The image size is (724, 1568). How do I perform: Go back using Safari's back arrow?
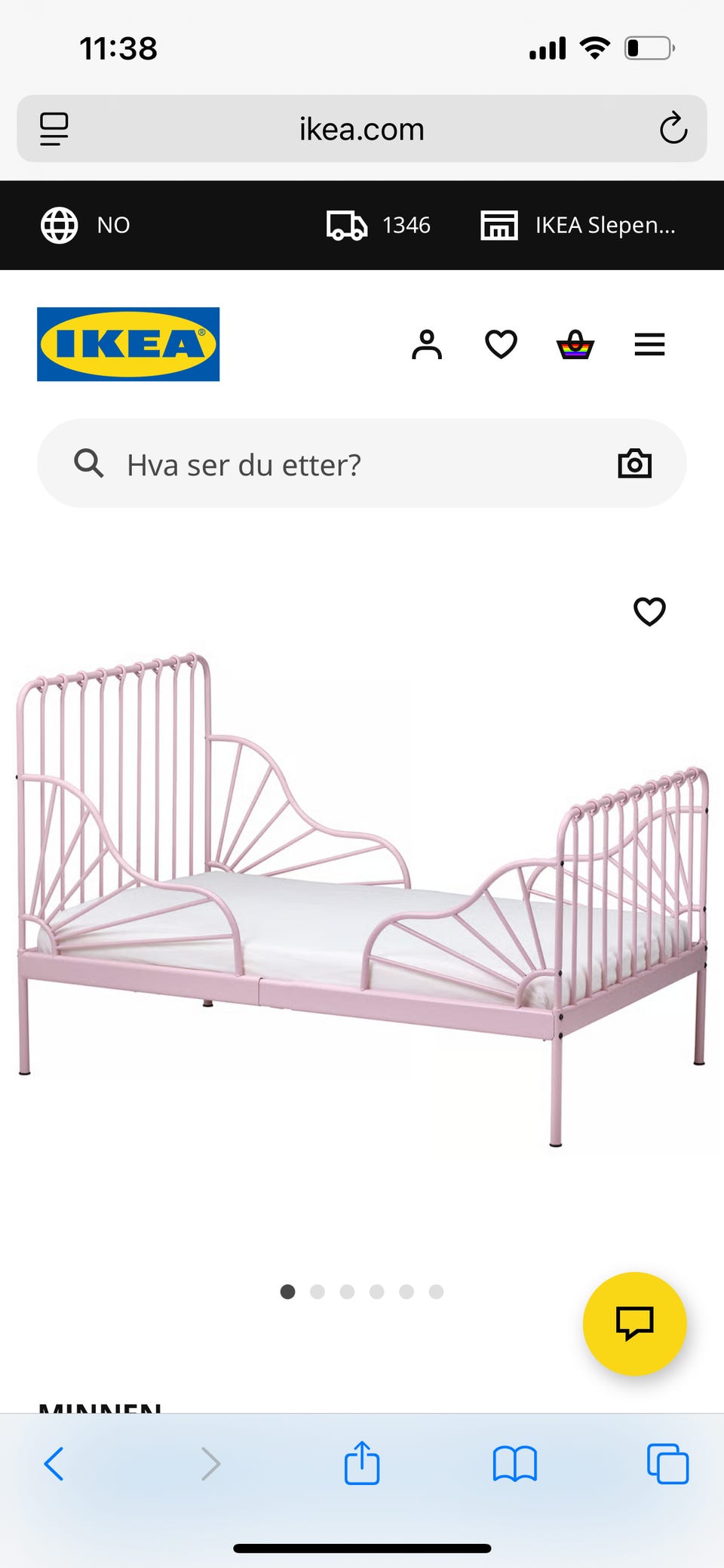[x=54, y=1464]
